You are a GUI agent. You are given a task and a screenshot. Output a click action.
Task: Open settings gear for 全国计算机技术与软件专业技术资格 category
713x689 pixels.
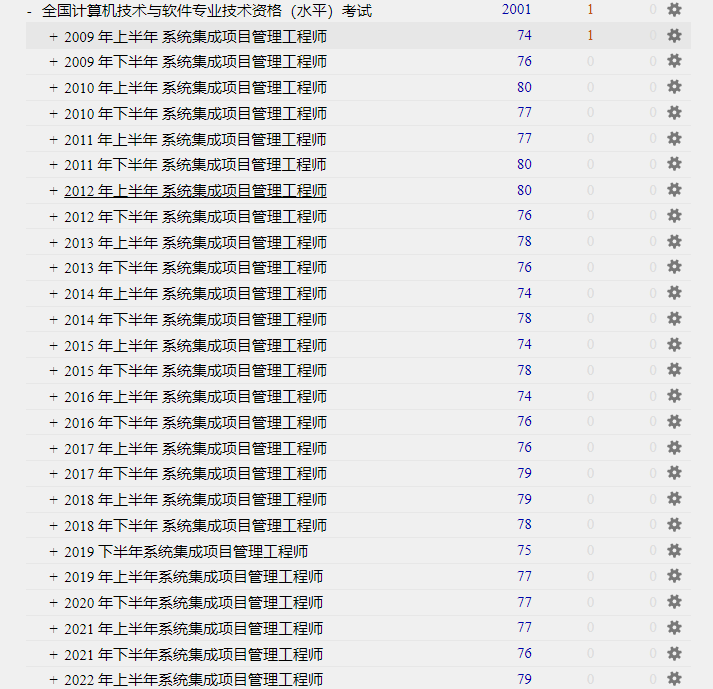pos(674,10)
